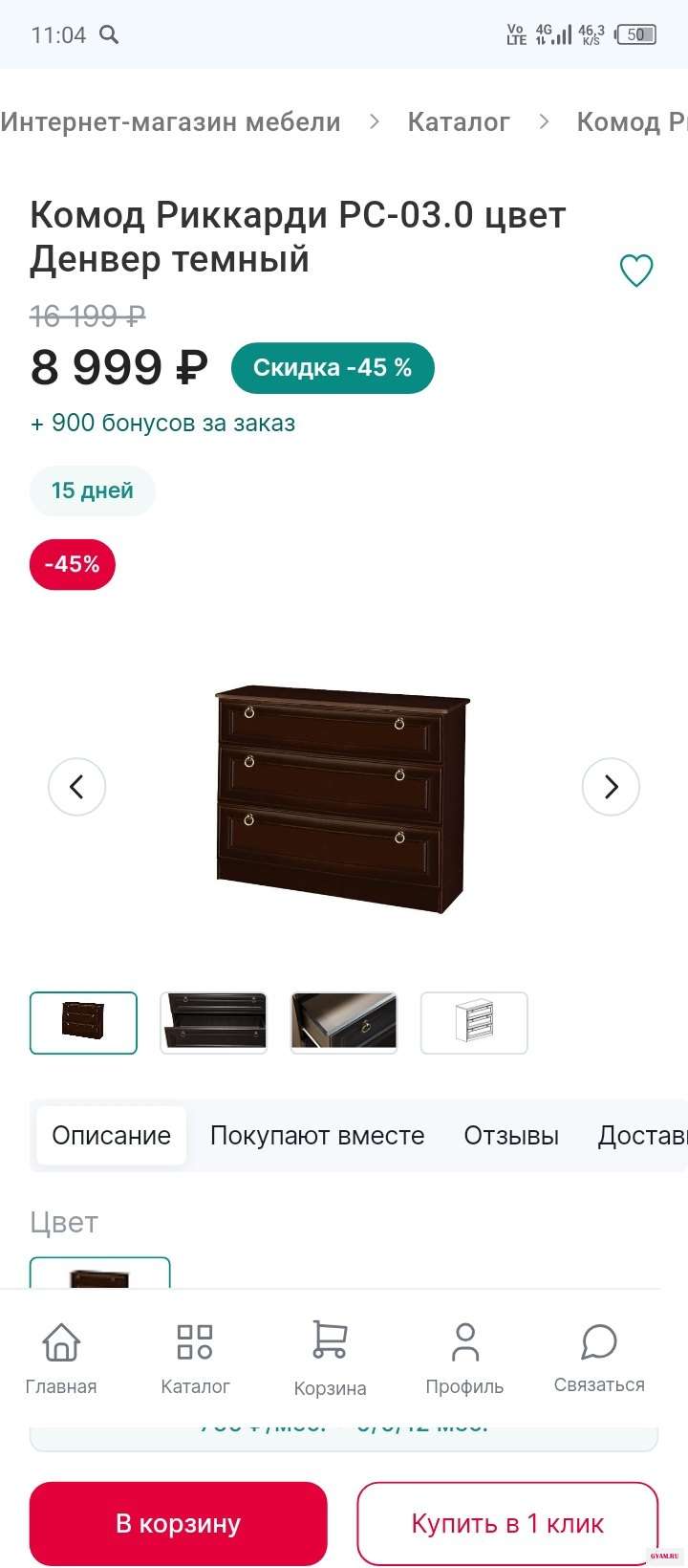Show the previous product photo

[76, 787]
